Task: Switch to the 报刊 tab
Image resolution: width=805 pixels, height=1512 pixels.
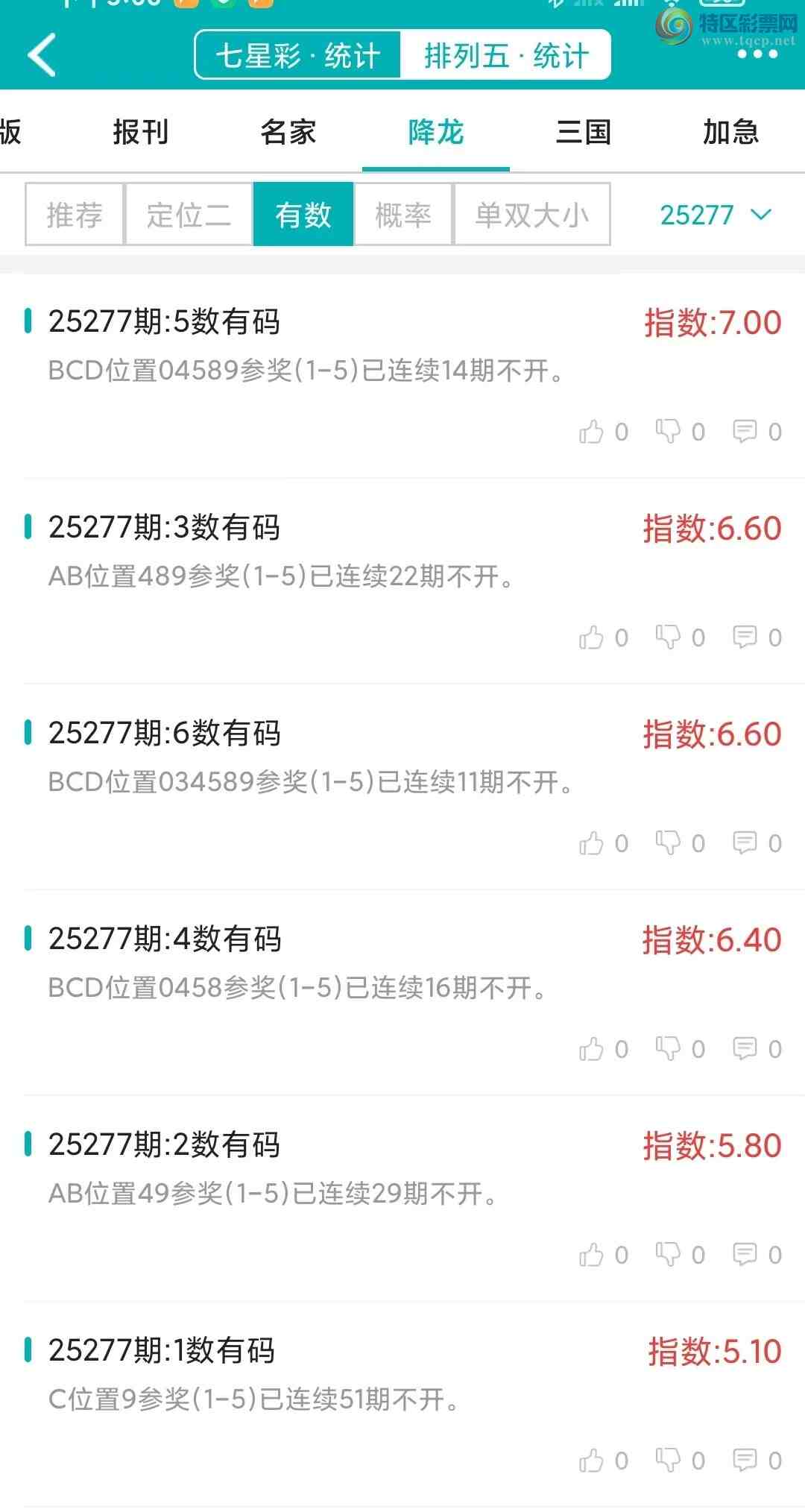Action: tap(140, 133)
